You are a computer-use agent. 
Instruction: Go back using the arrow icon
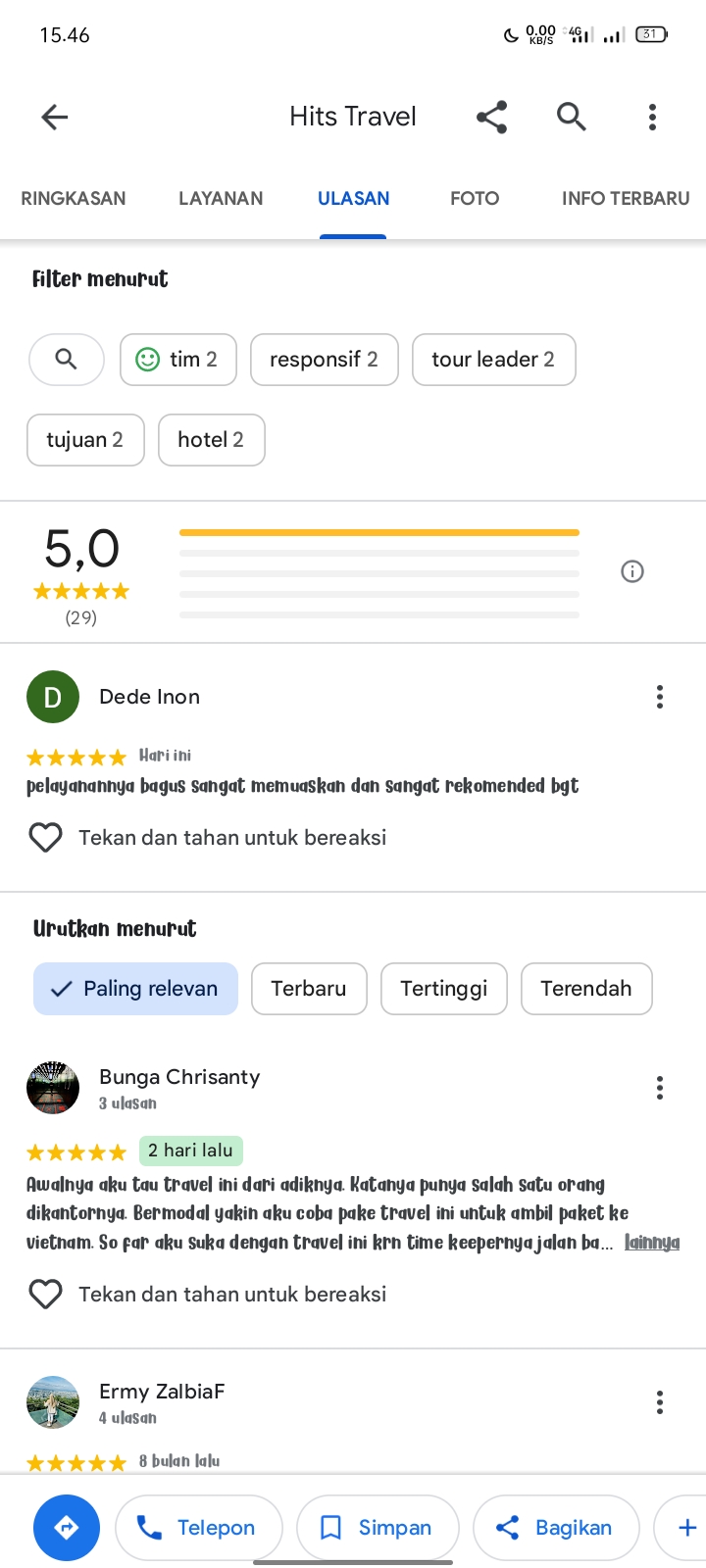tap(55, 118)
